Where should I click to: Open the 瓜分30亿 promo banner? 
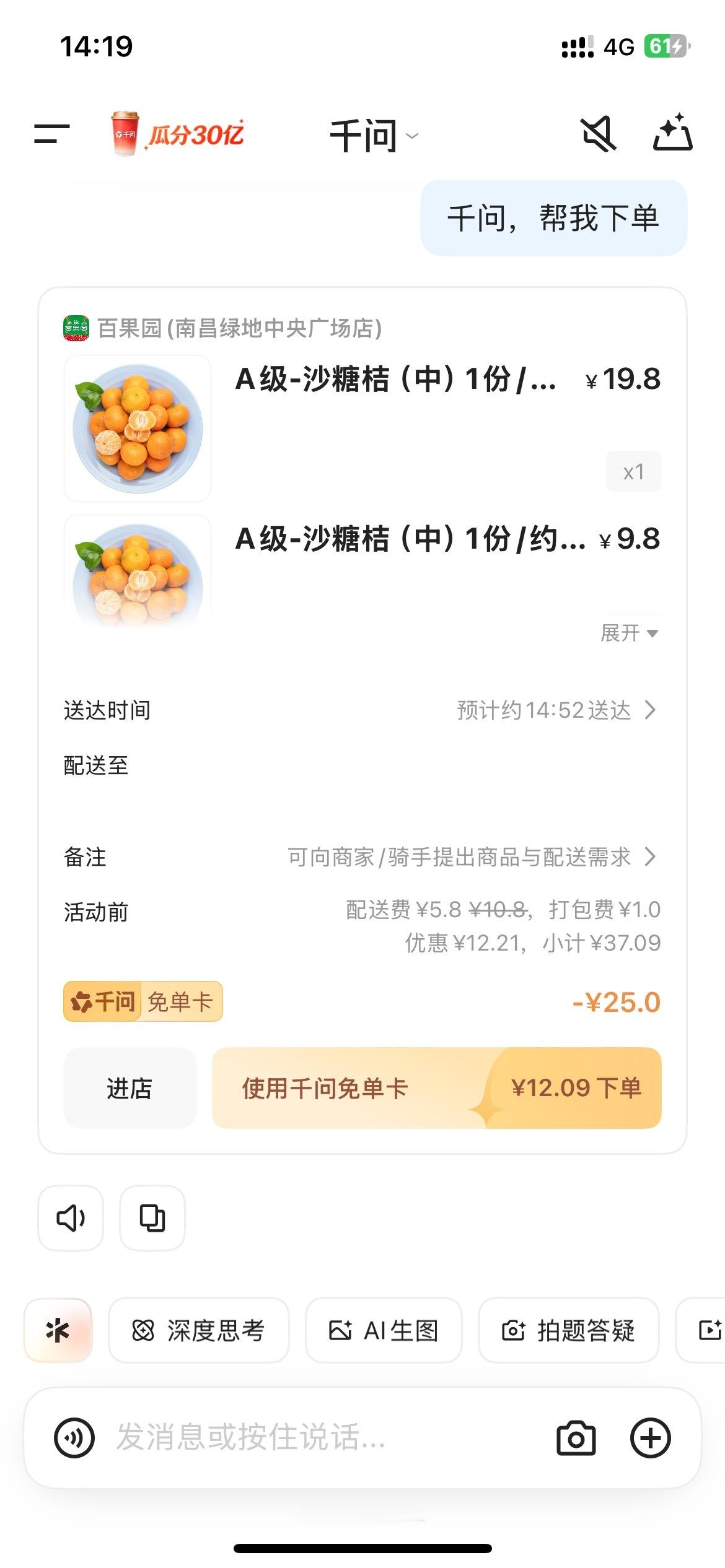(x=177, y=134)
